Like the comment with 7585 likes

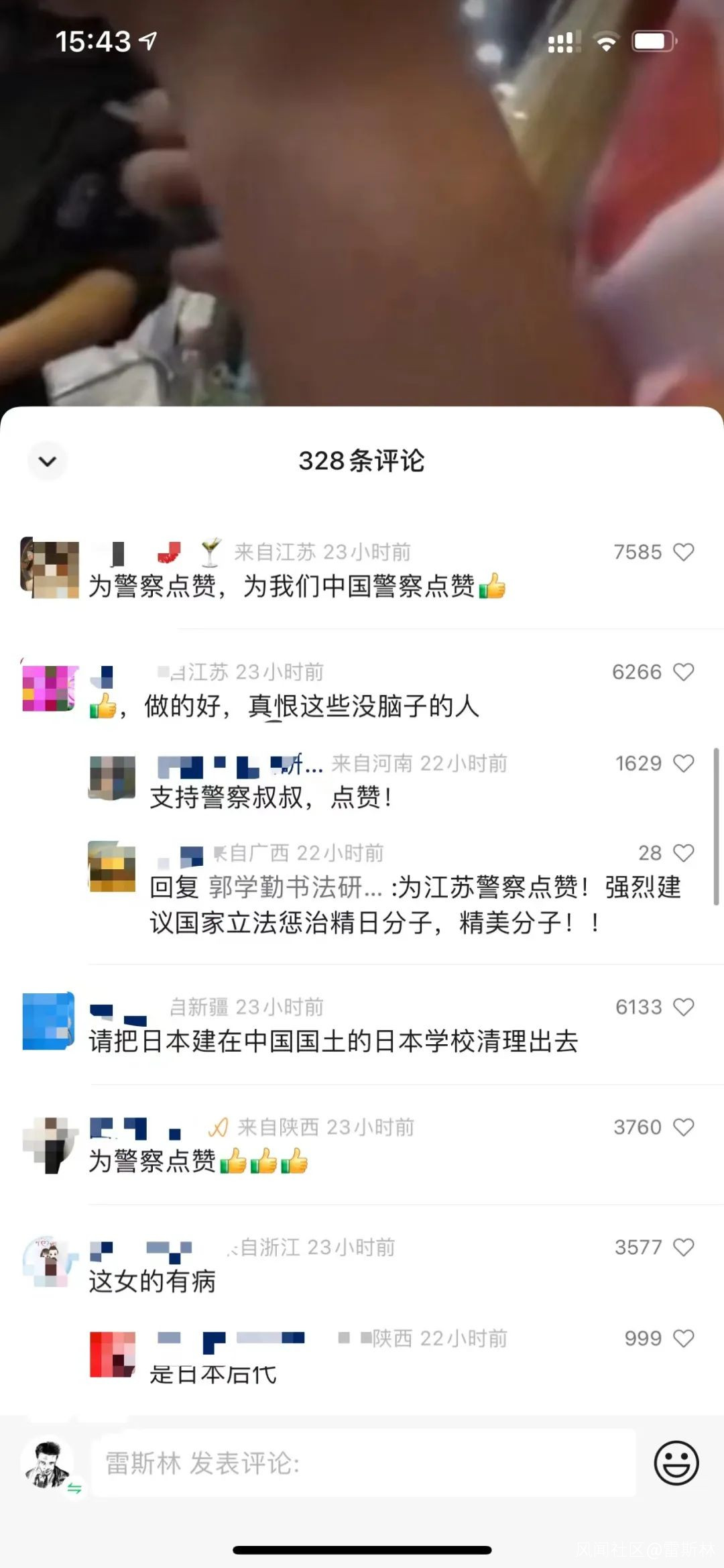[x=683, y=552]
